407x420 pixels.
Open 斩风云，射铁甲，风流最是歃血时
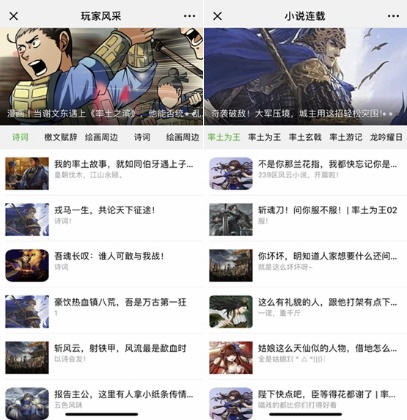click(102, 357)
